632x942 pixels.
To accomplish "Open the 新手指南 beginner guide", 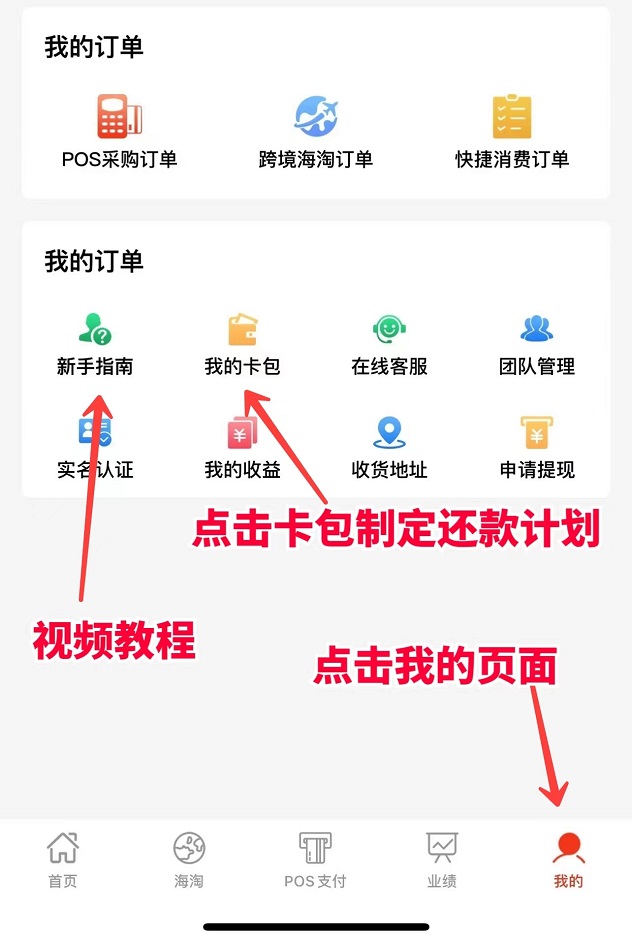I will 95,343.
